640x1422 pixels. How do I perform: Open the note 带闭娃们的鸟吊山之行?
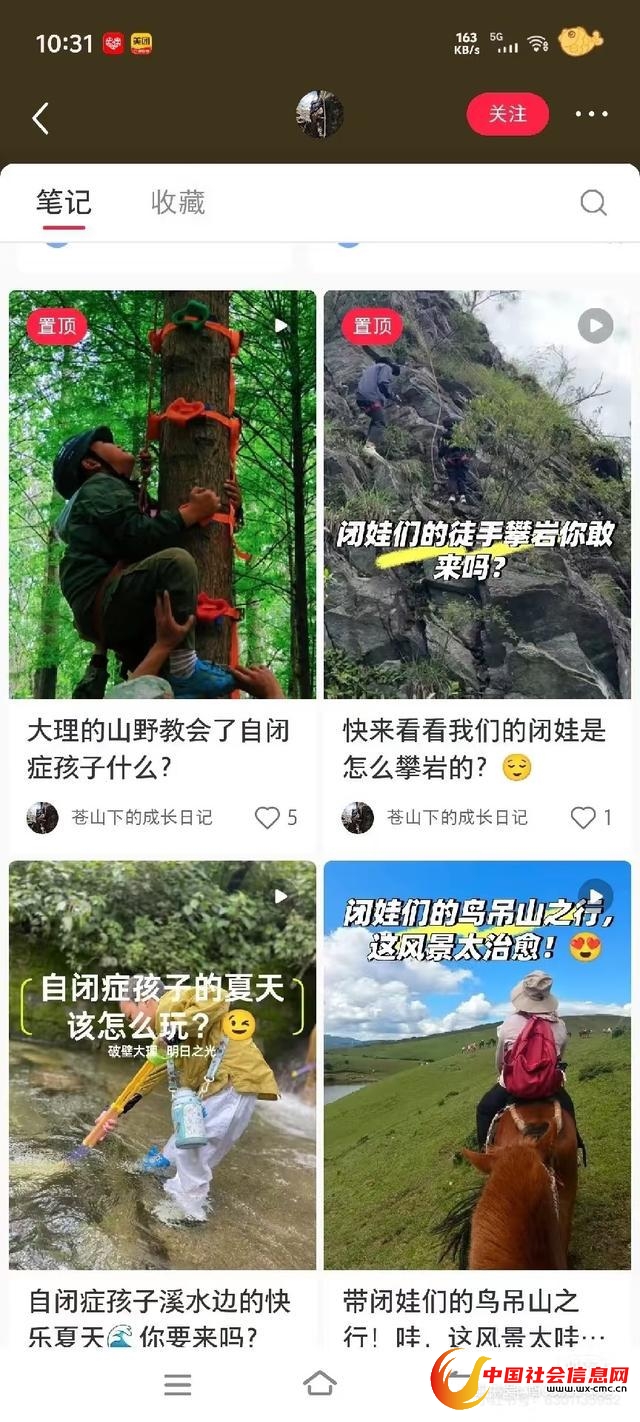477,1065
